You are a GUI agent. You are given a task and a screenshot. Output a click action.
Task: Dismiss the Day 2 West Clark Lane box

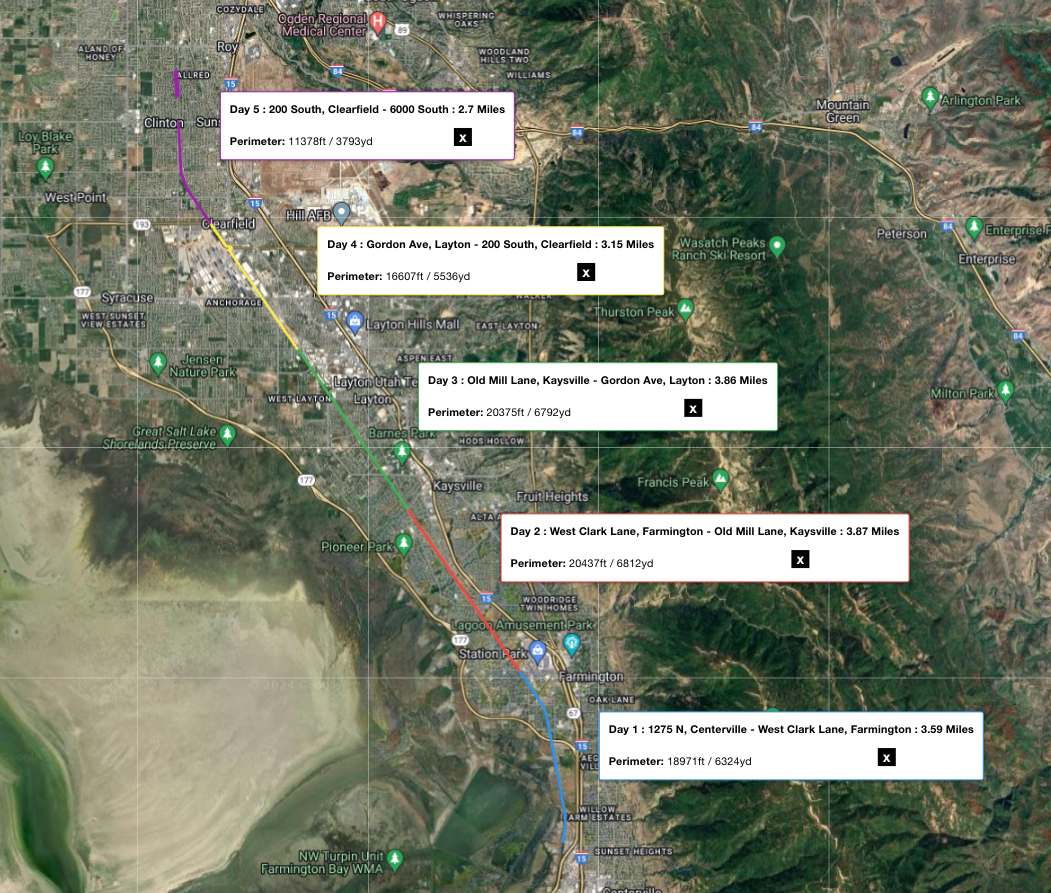[800, 560]
